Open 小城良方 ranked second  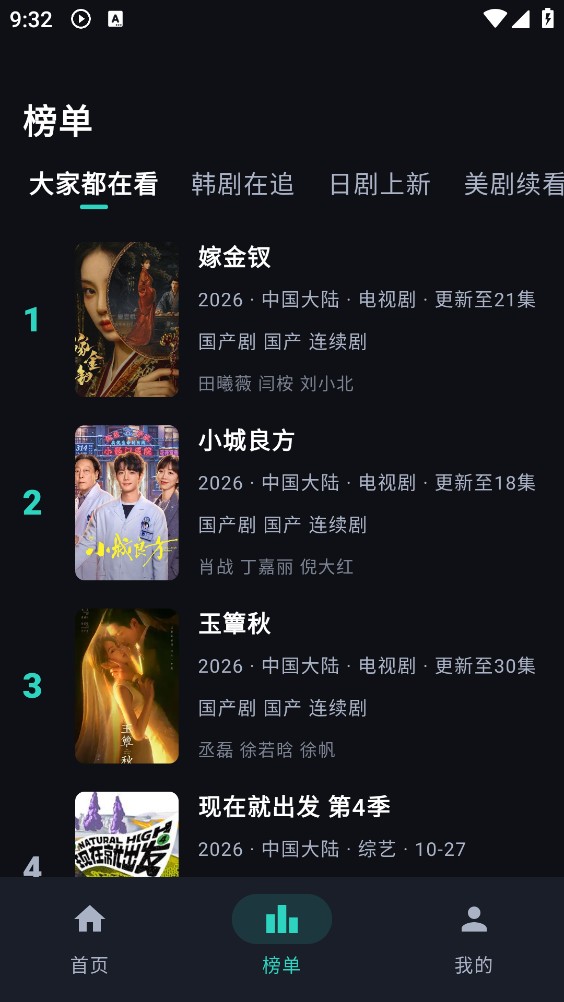tap(282, 502)
